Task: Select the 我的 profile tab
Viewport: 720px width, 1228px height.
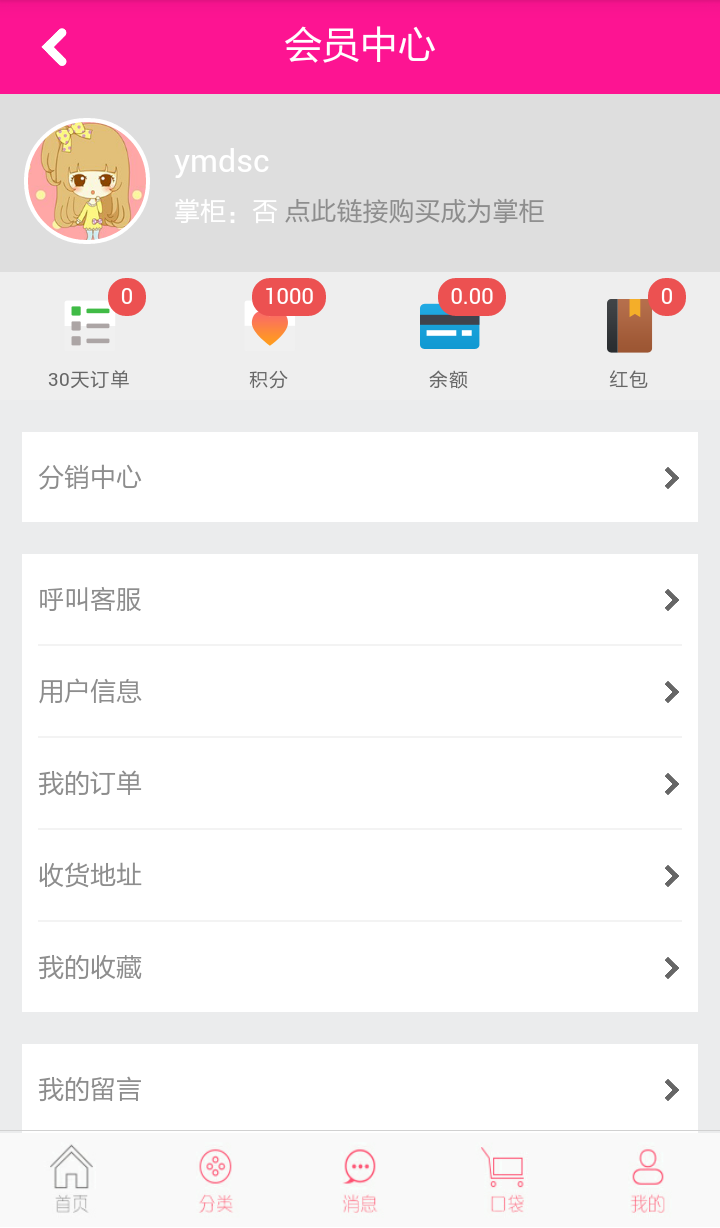Action: [x=648, y=1180]
